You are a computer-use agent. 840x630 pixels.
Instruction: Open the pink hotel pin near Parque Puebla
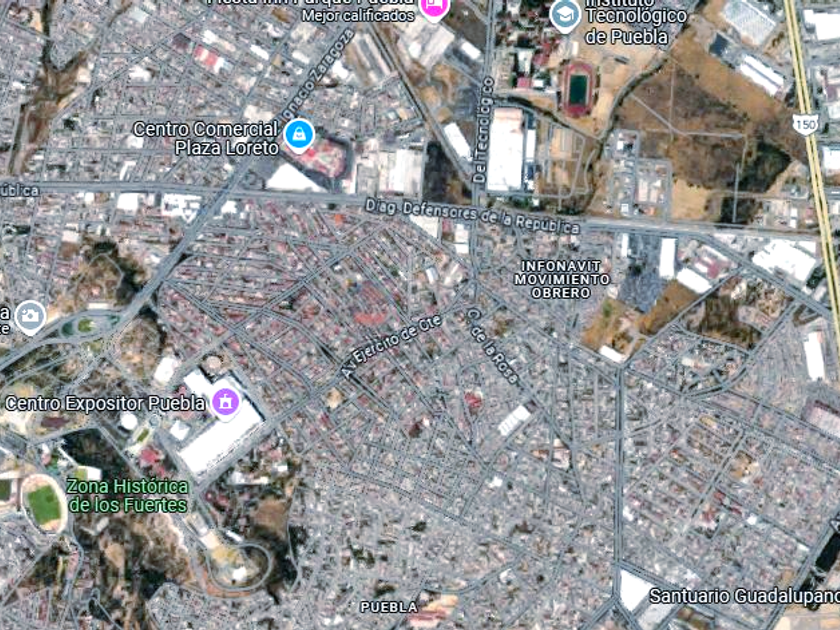pos(433,7)
